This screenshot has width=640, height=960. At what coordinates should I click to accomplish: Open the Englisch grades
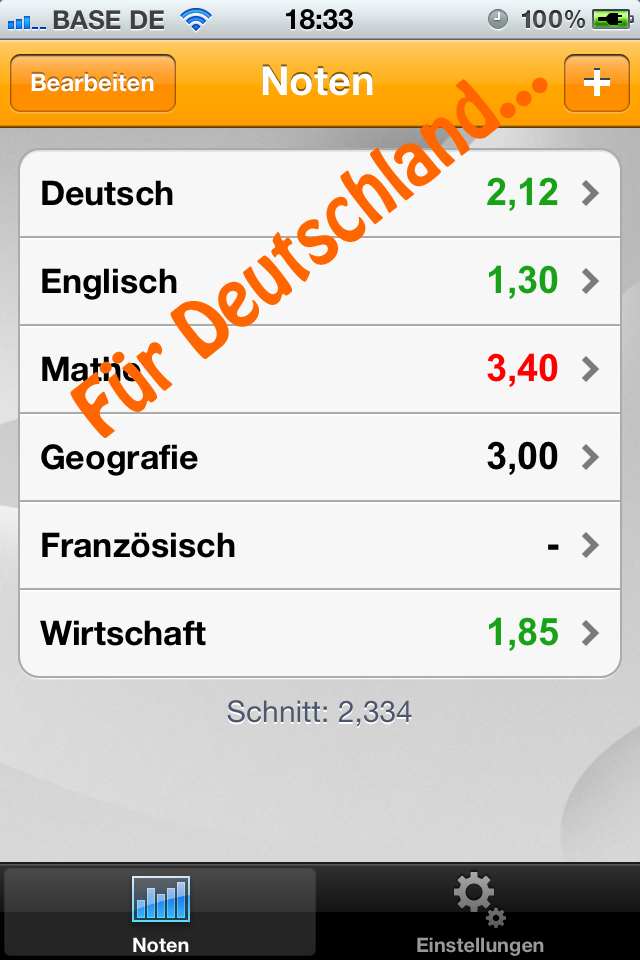[320, 281]
